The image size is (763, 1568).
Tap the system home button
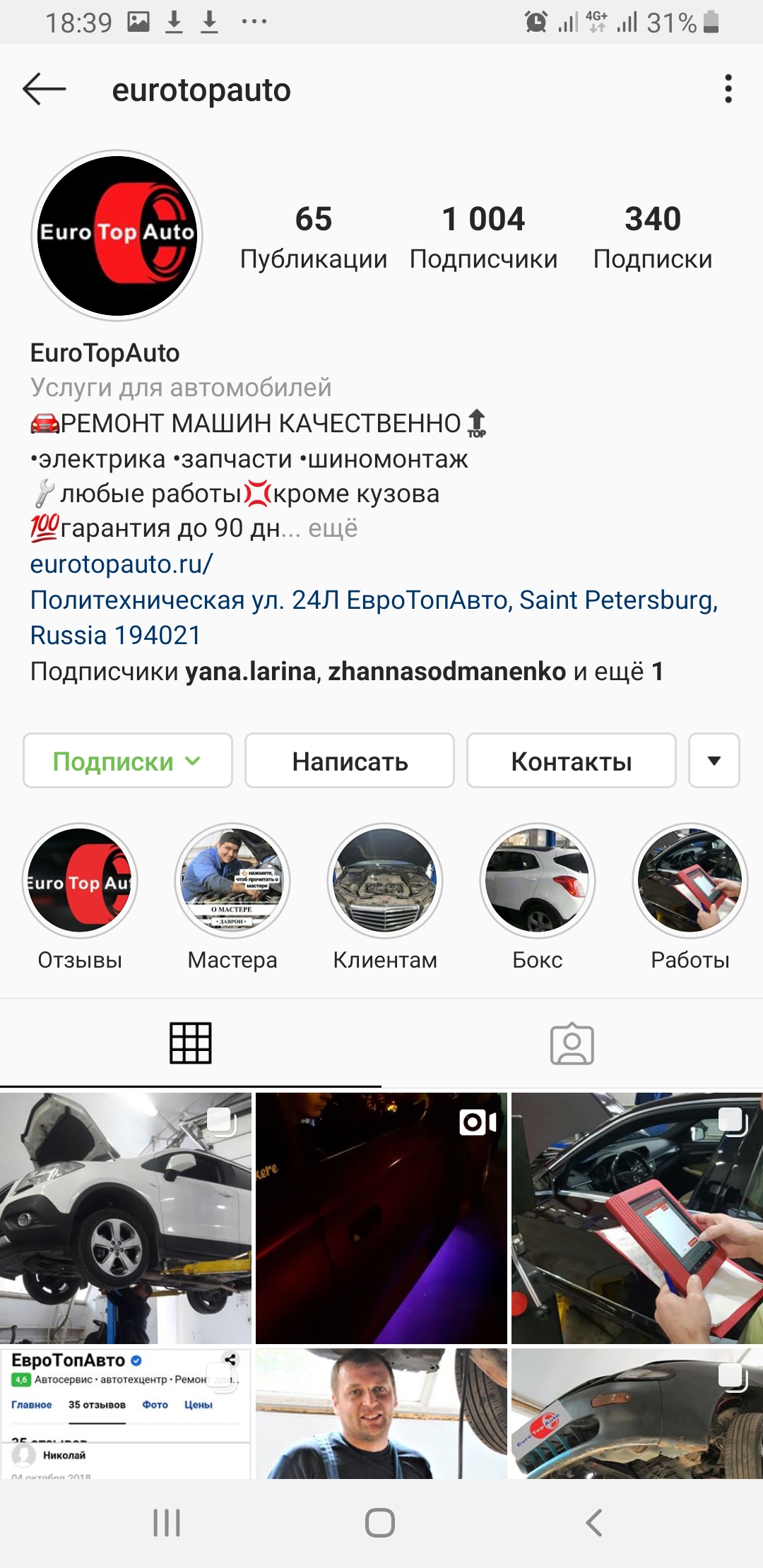pos(380,1522)
